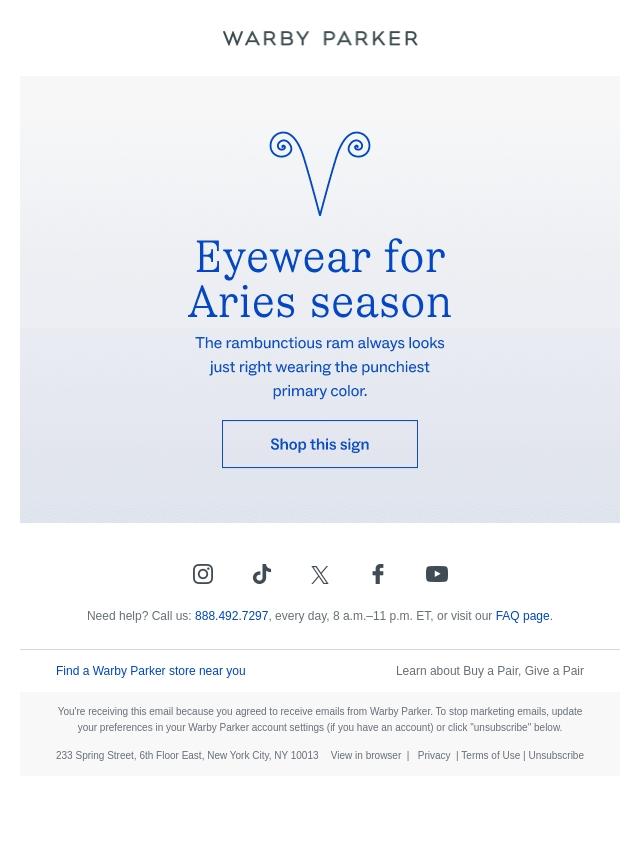The height and width of the screenshot is (854, 640).
Task: Open Warby Parker's TikTok page
Action: 262,574
